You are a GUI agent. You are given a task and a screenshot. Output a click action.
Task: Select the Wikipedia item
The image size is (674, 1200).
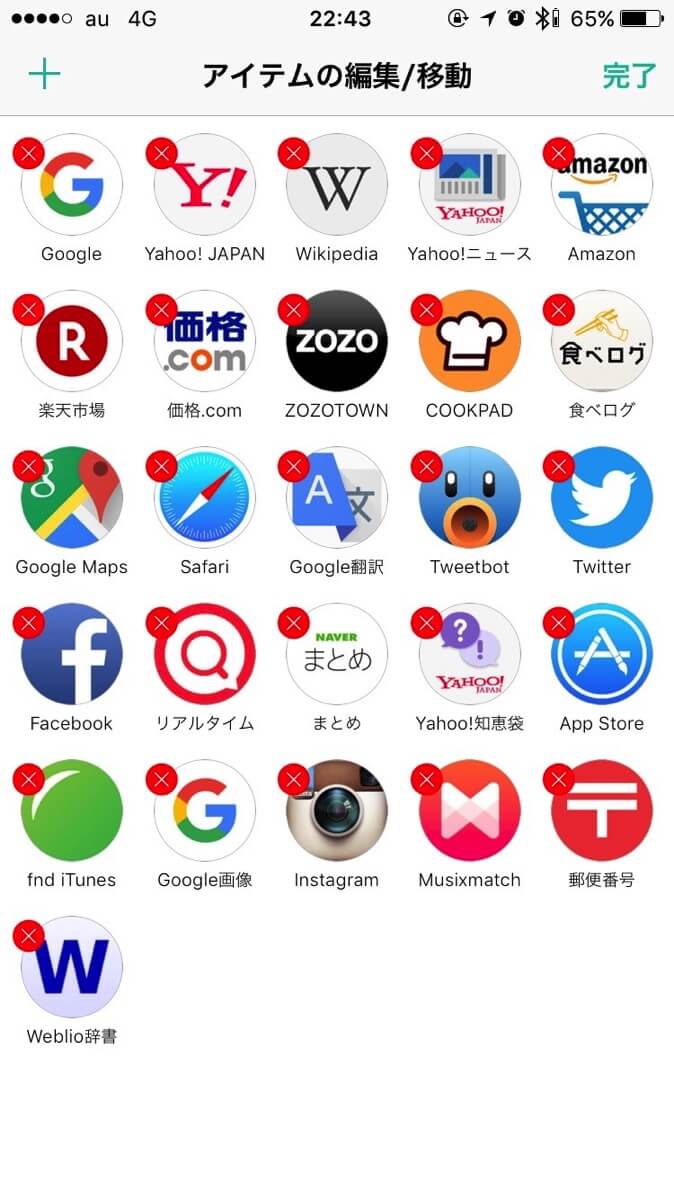(x=337, y=186)
